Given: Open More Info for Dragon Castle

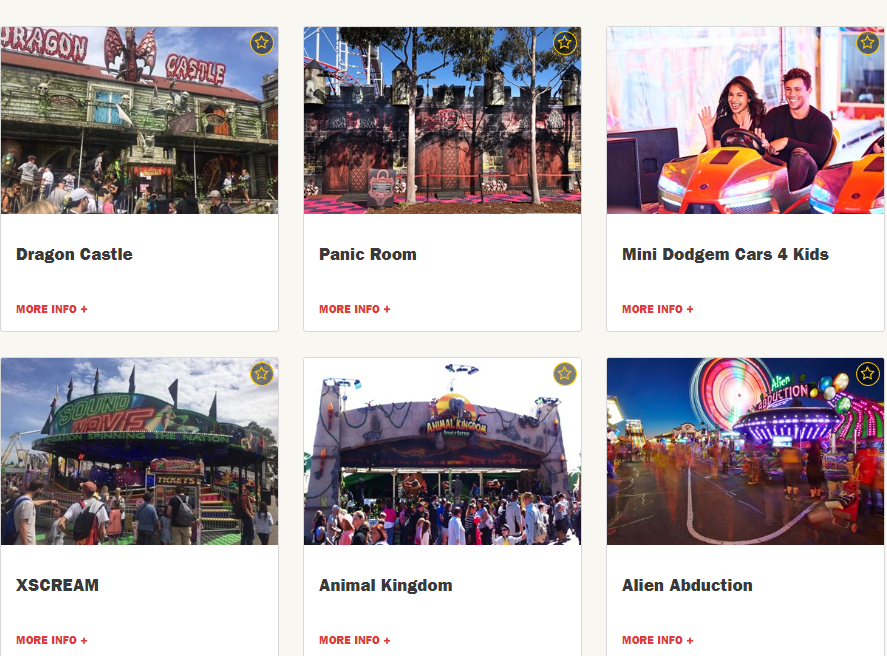Looking at the screenshot, I should point(52,309).
